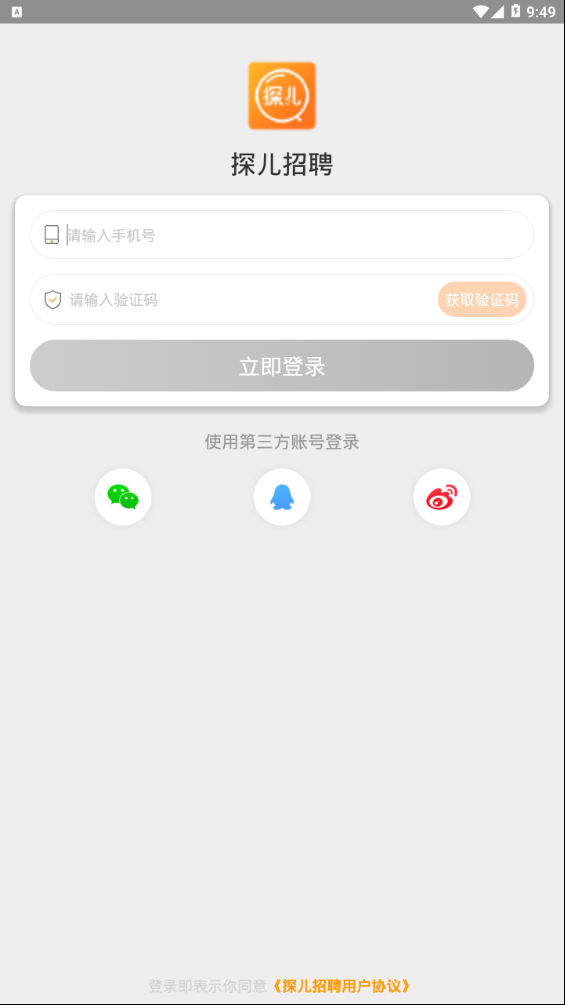Tap the 立即登录 login button

282,366
